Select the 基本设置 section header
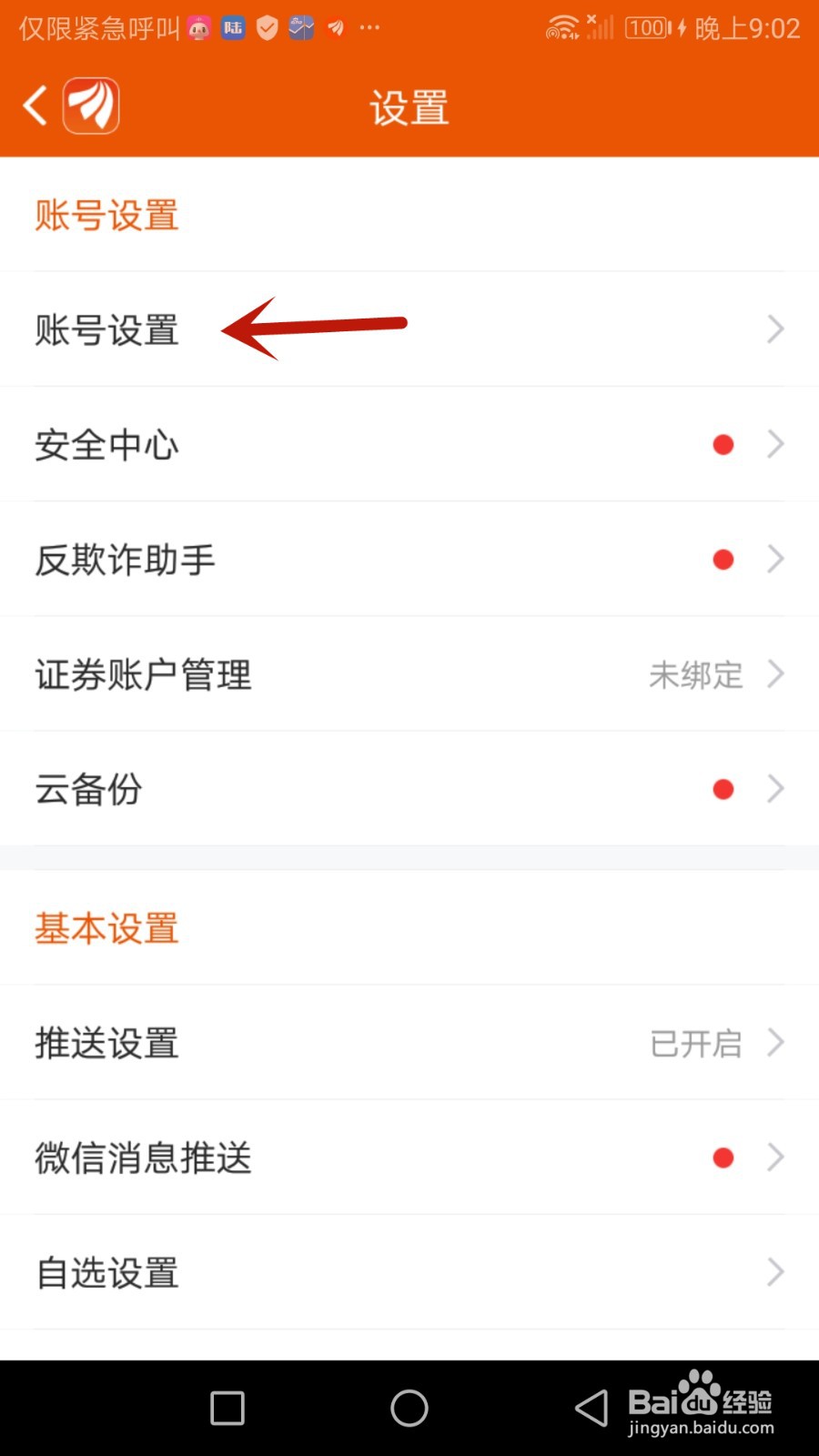The height and width of the screenshot is (1456, 819). point(106,928)
